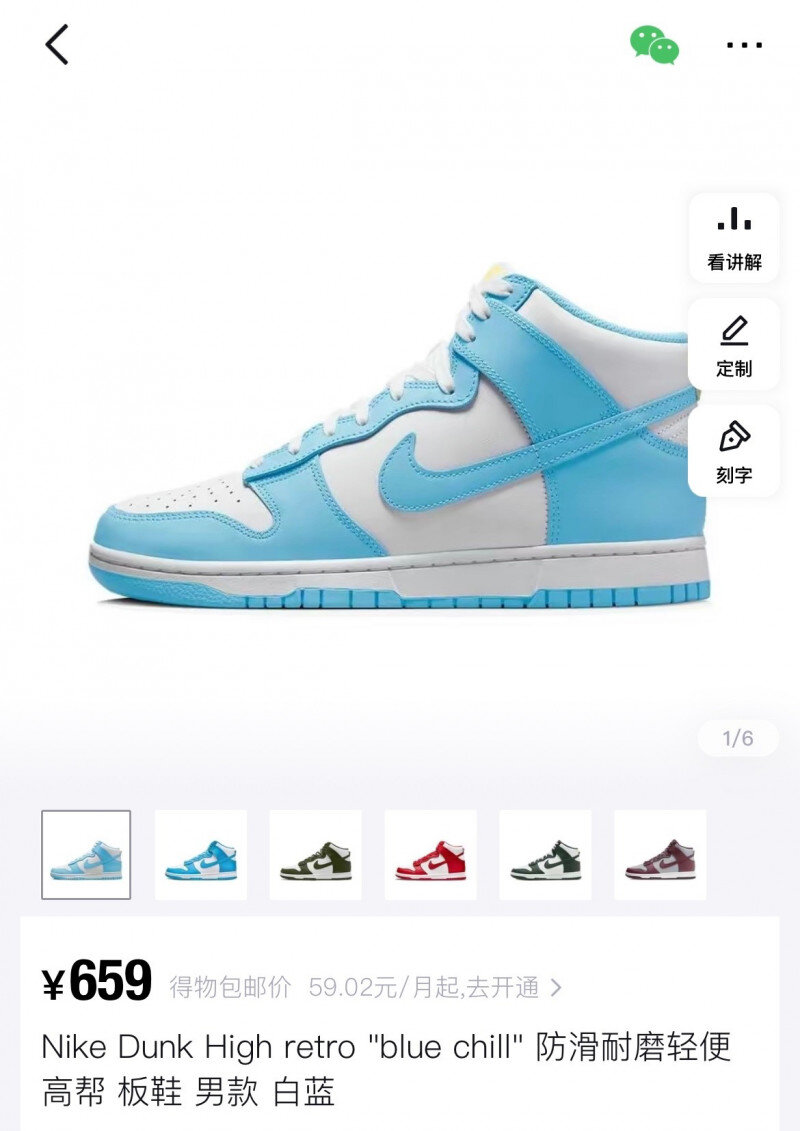Open the 定制 customize option
This screenshot has width=800, height=1131.
point(734,345)
